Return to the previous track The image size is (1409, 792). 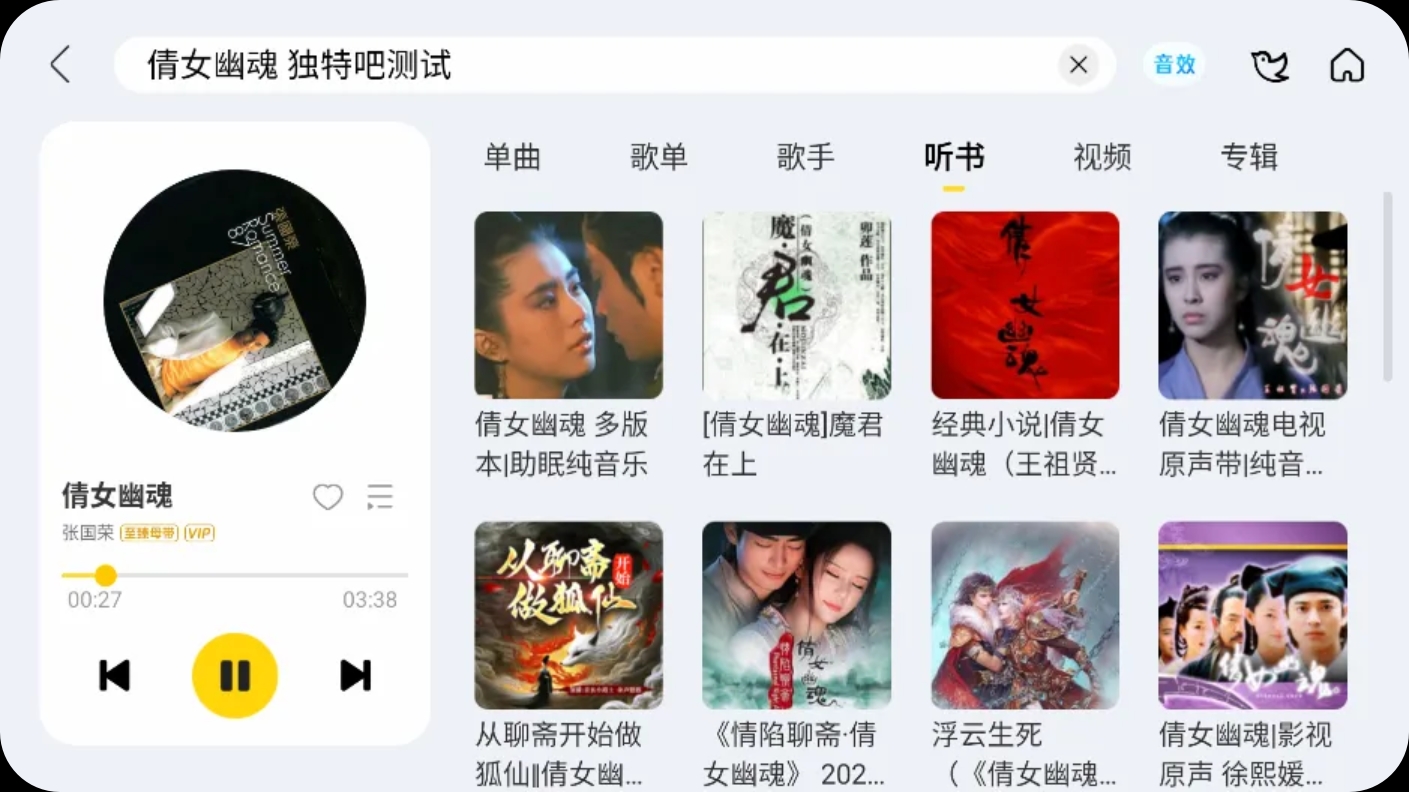pyautogui.click(x=115, y=676)
